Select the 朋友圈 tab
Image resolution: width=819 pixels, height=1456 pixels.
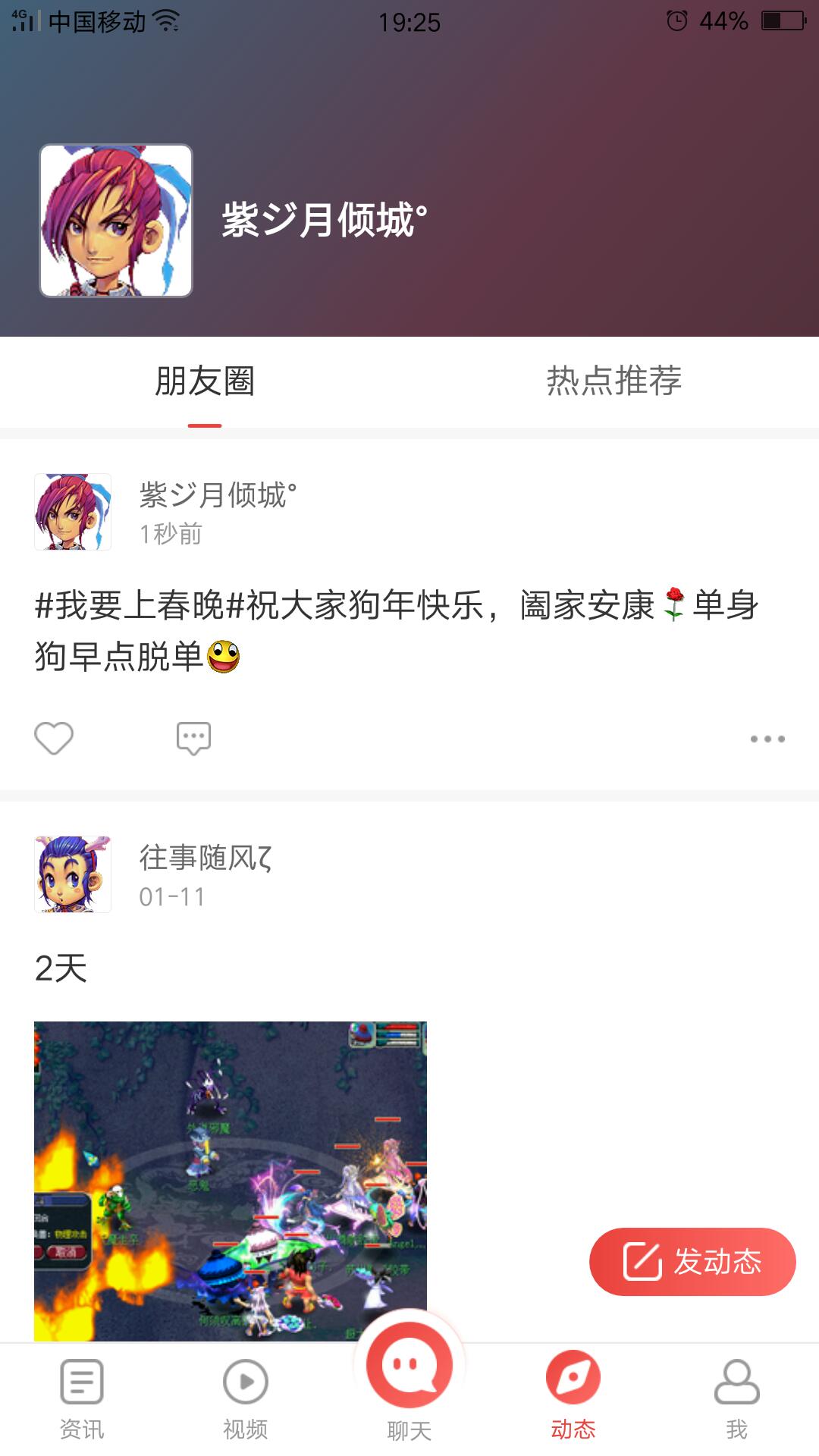205,381
